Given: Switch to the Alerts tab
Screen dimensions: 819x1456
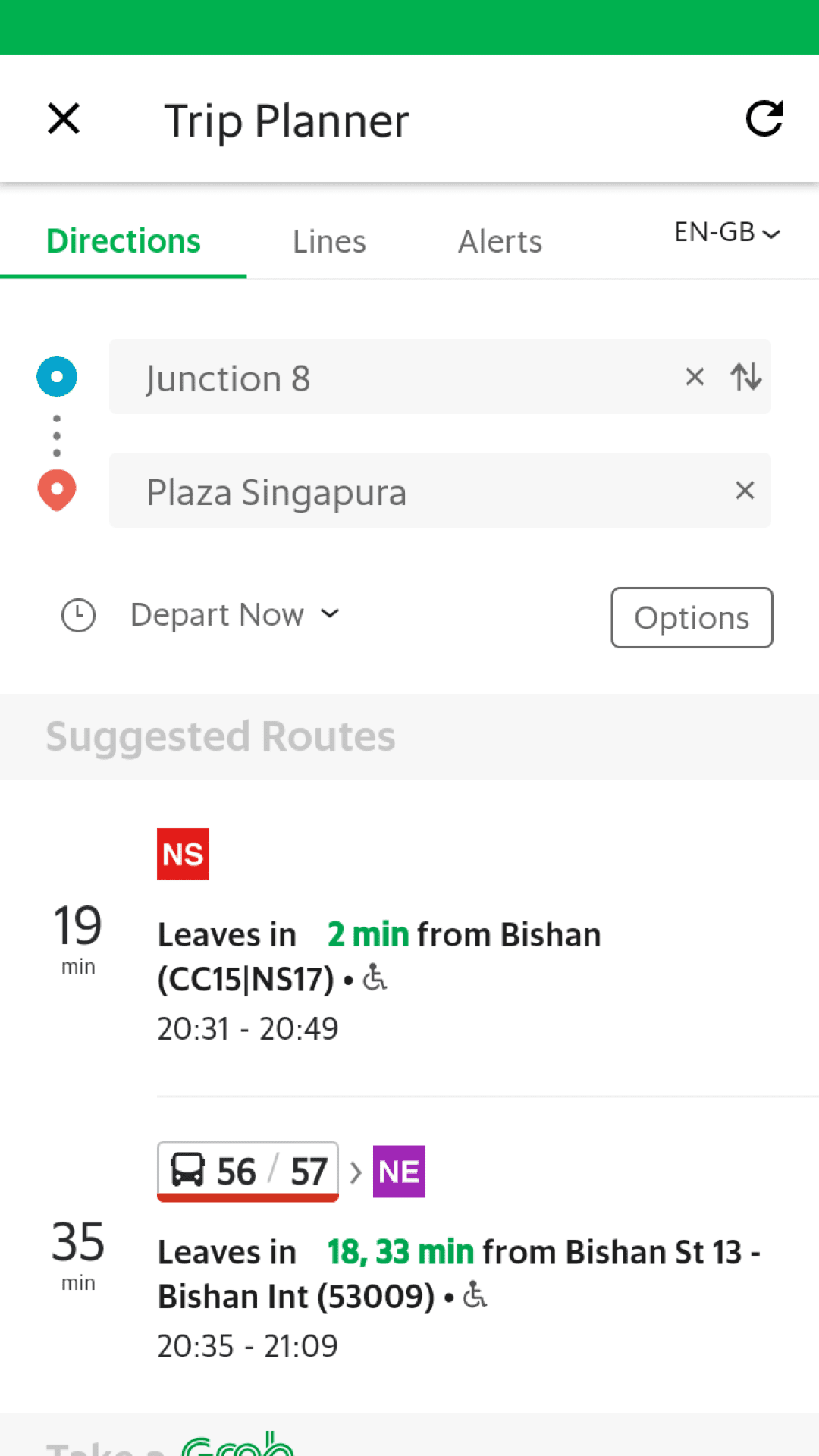Looking at the screenshot, I should point(500,242).
